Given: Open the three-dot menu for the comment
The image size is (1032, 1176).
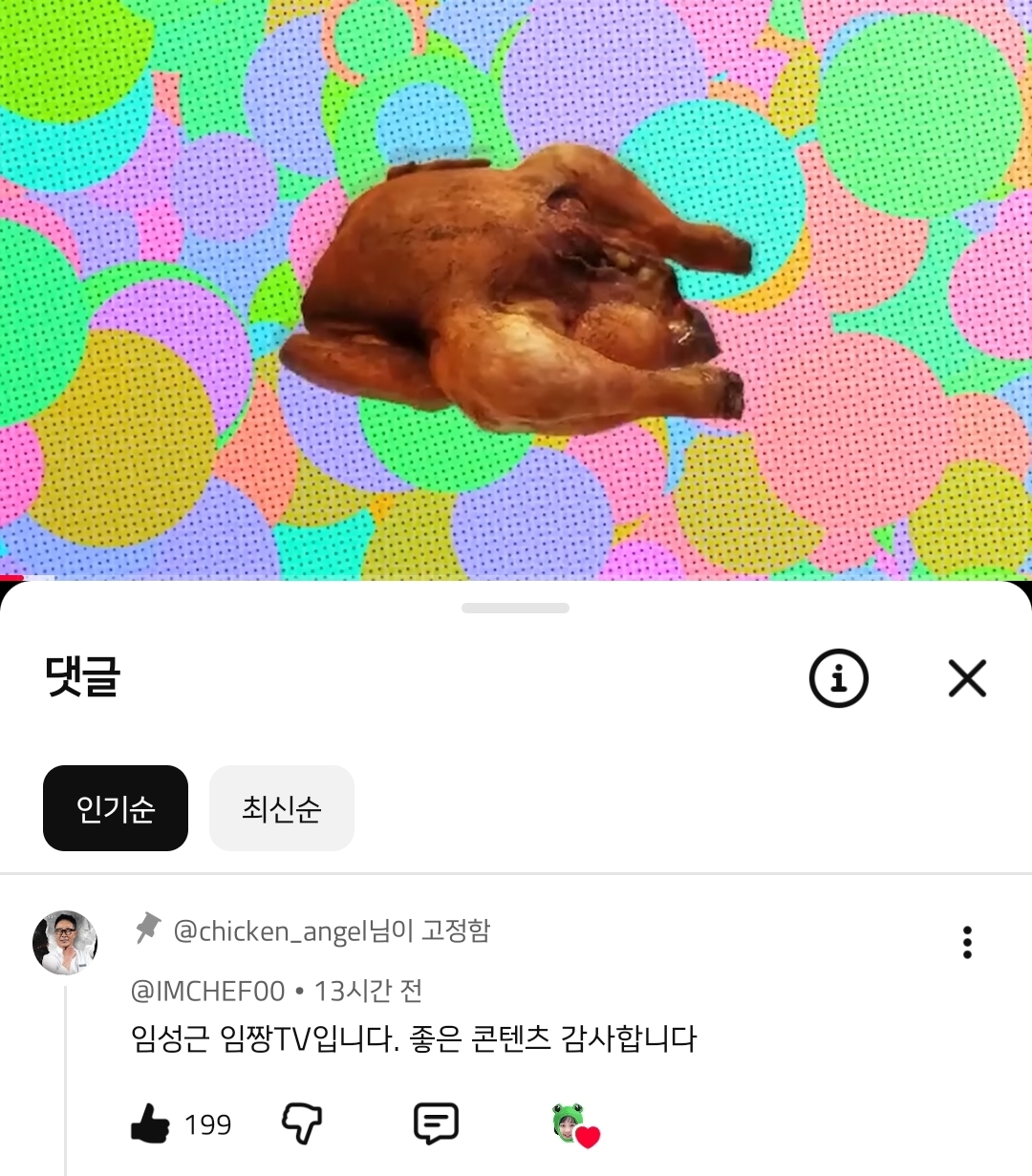Looking at the screenshot, I should tap(967, 942).
